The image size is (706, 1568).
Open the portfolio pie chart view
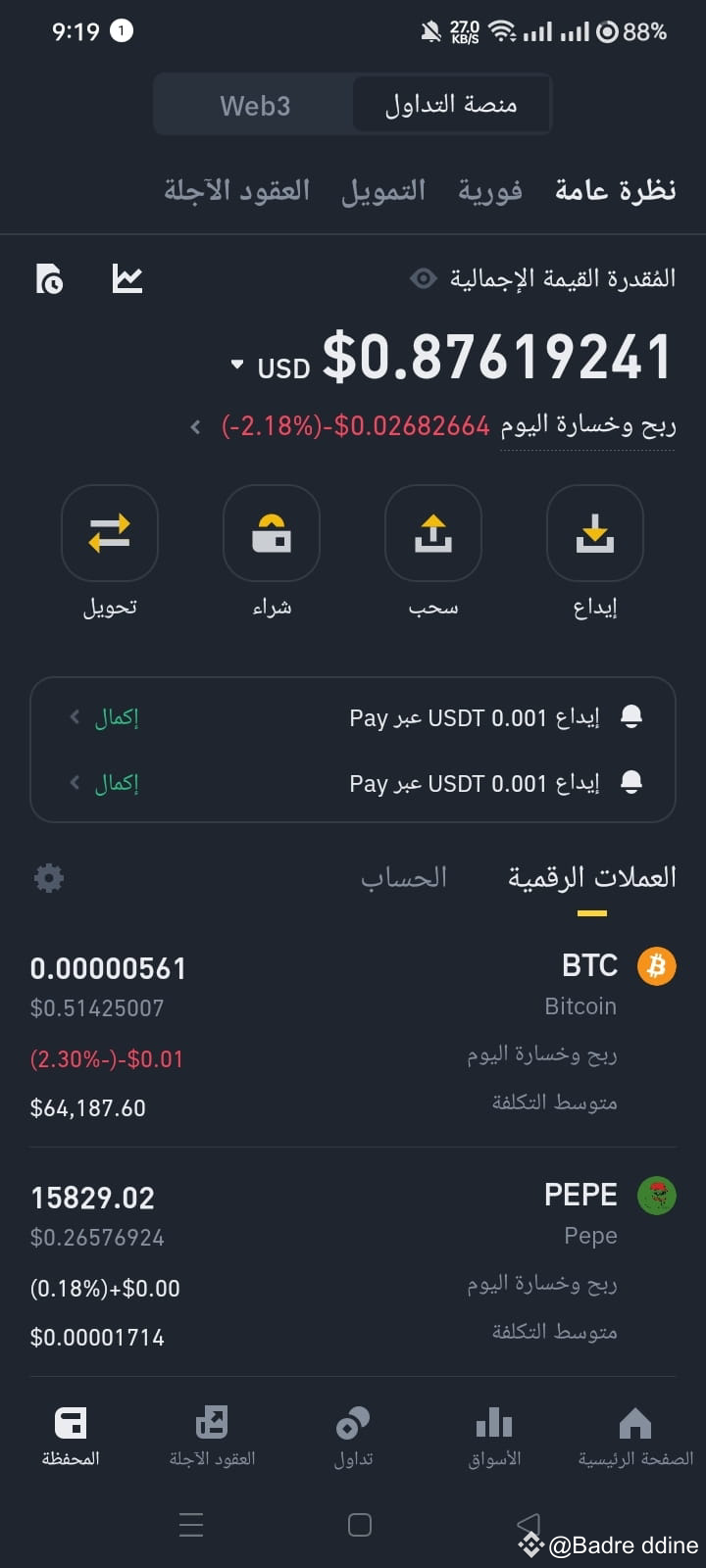(49, 278)
